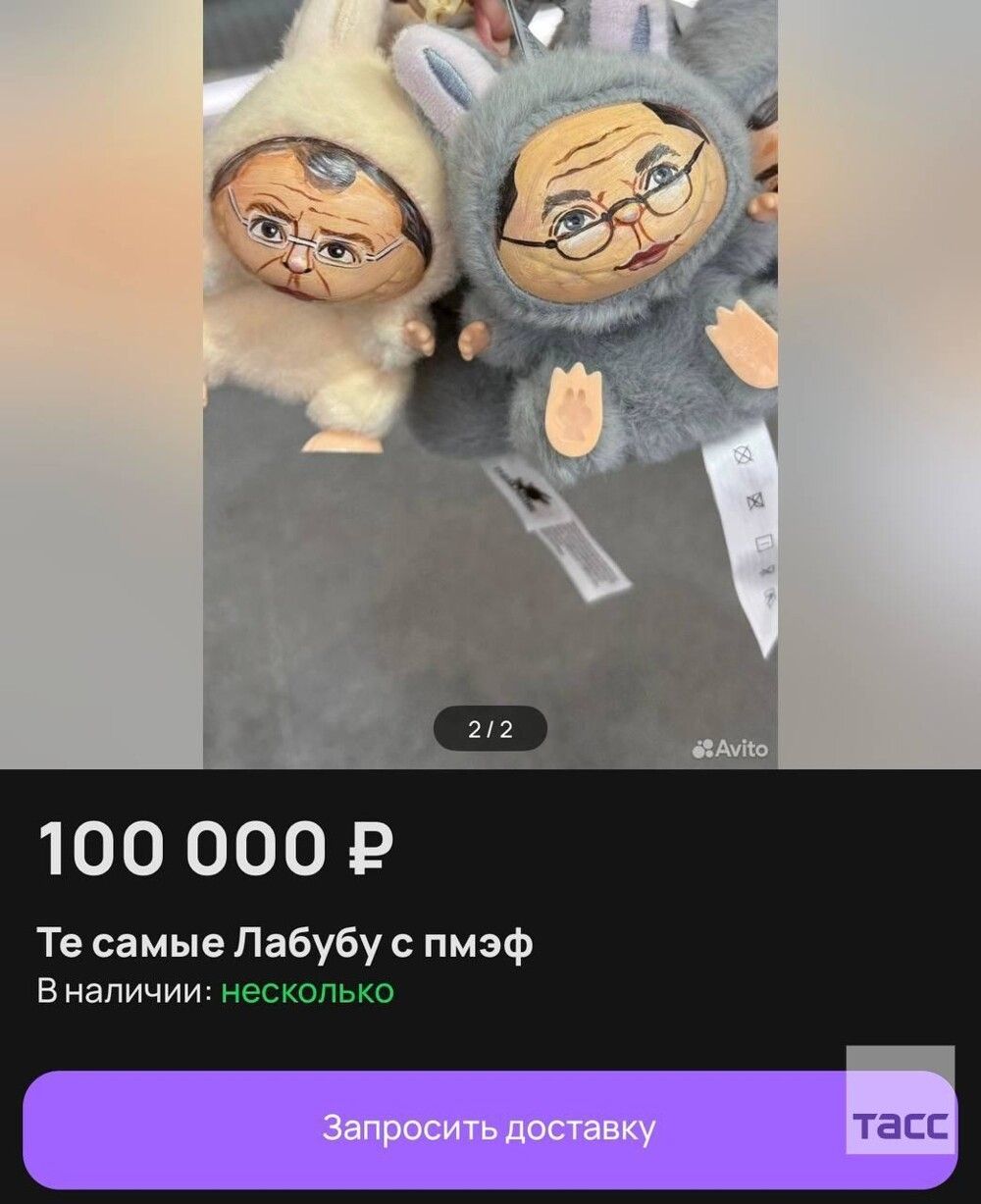Viewport: 981px width, 1204px height.
Task: Tap the Запросить доставку button
Action: coord(489,1128)
